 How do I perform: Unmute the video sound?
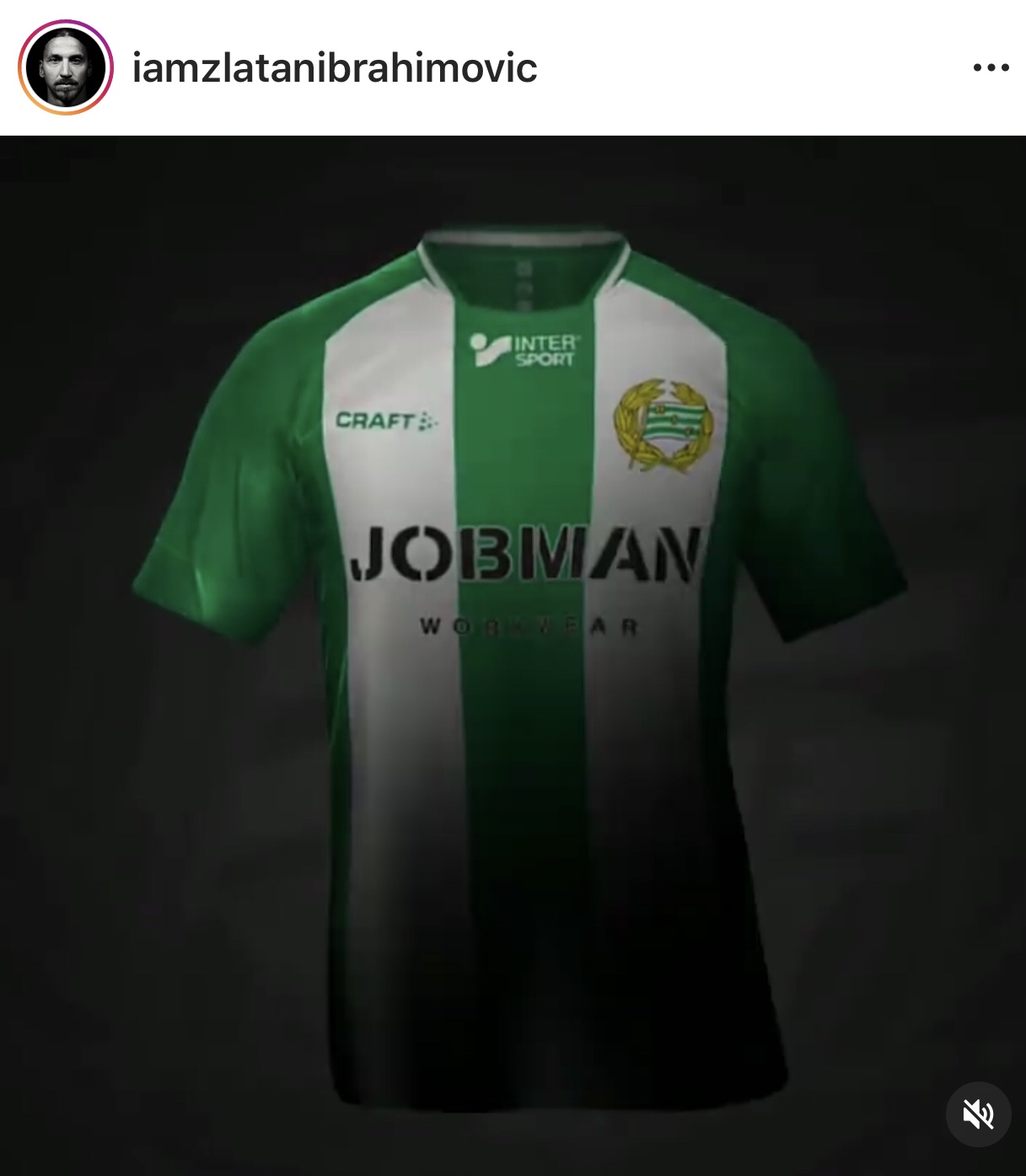(978, 1114)
